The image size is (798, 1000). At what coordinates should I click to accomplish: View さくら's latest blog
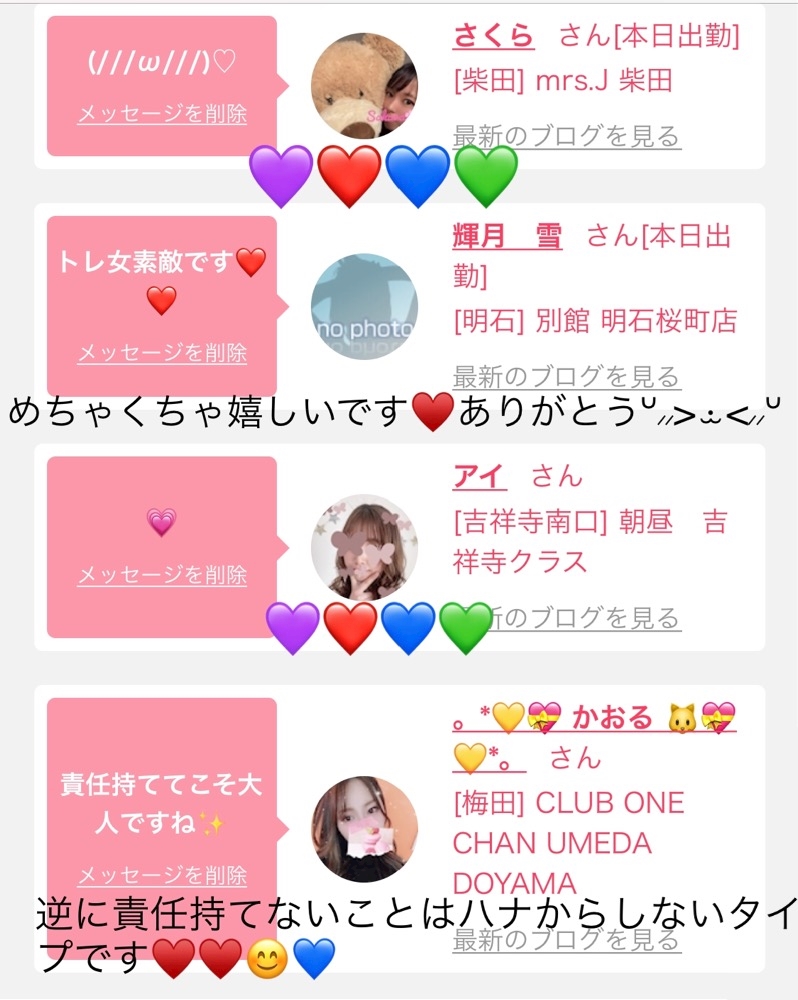click(567, 136)
